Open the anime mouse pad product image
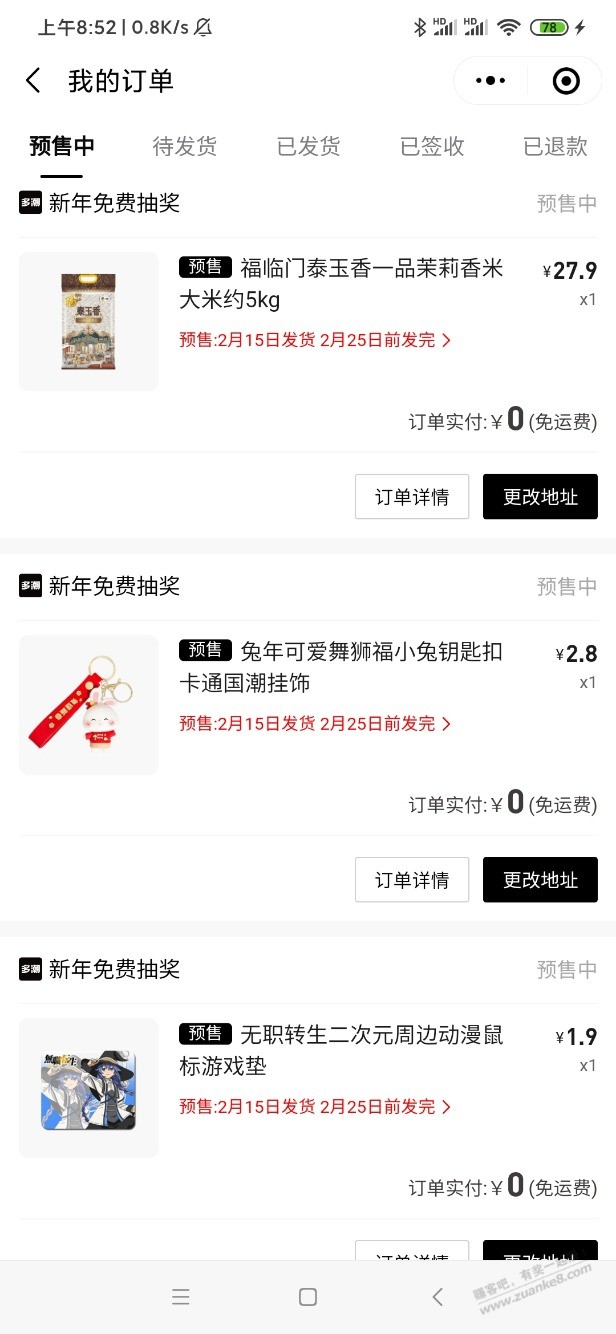 pyautogui.click(x=89, y=1088)
